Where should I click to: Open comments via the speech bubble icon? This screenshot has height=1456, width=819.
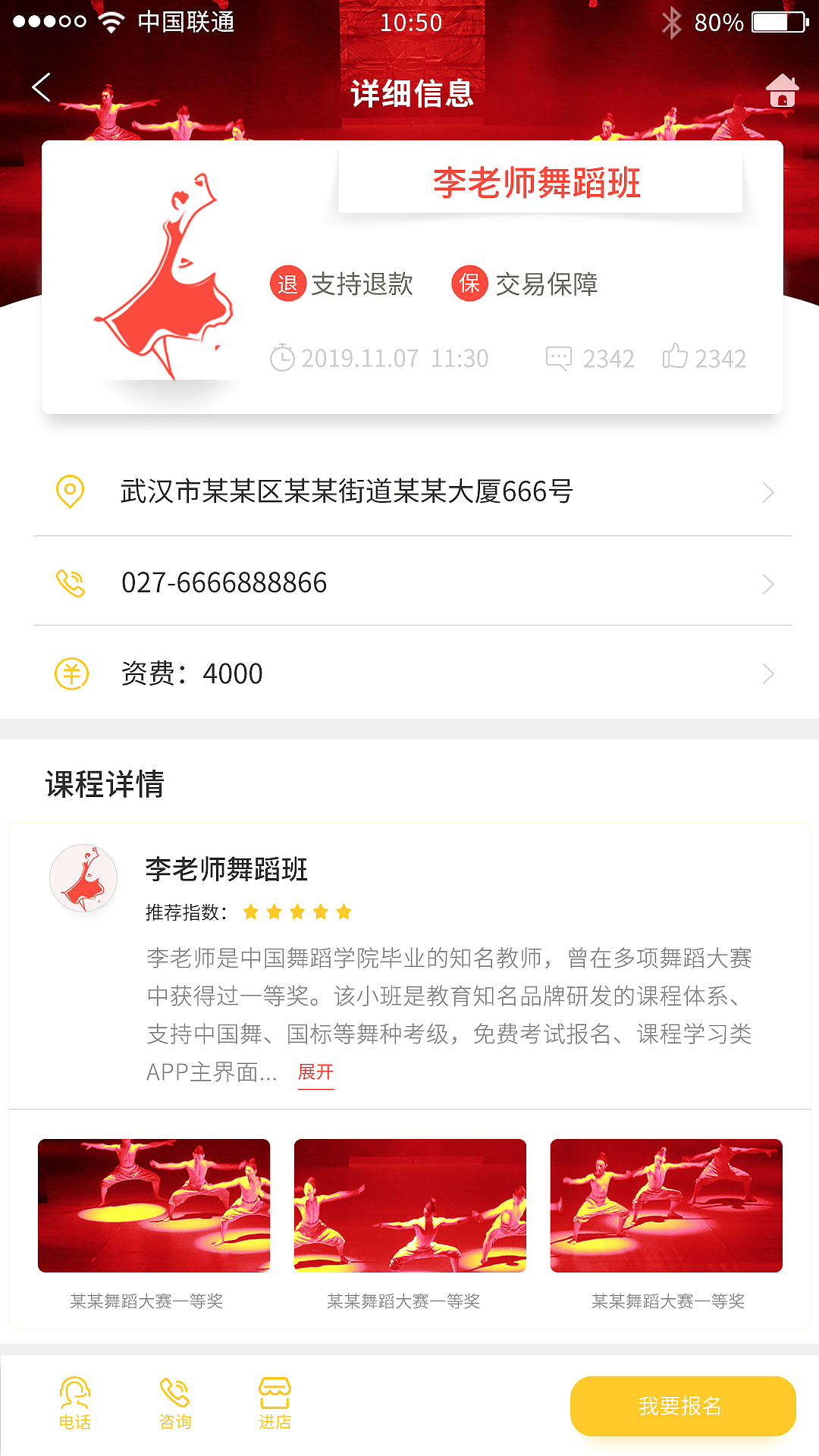point(560,358)
